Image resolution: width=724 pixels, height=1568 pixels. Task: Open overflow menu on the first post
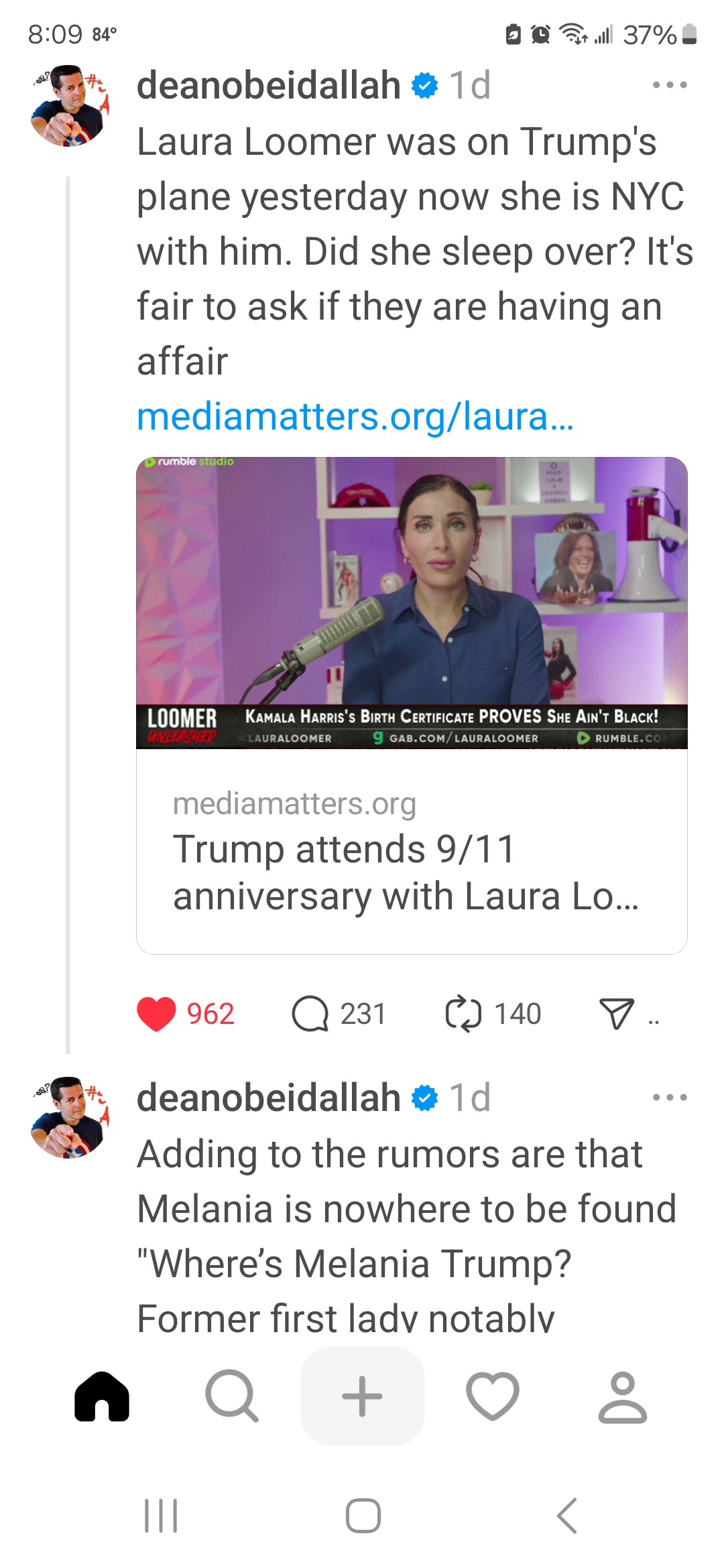(670, 85)
